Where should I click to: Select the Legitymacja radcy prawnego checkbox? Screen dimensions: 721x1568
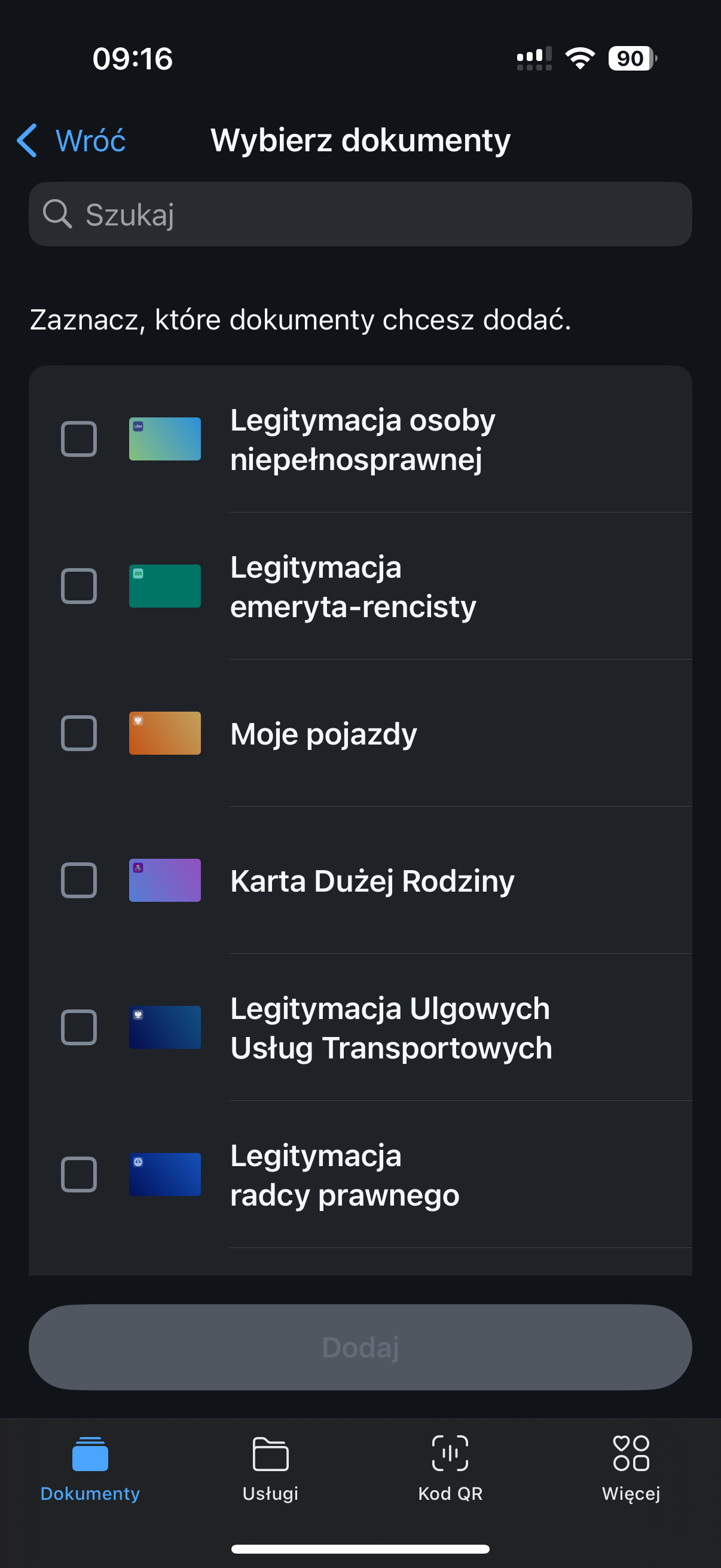[79, 1175]
